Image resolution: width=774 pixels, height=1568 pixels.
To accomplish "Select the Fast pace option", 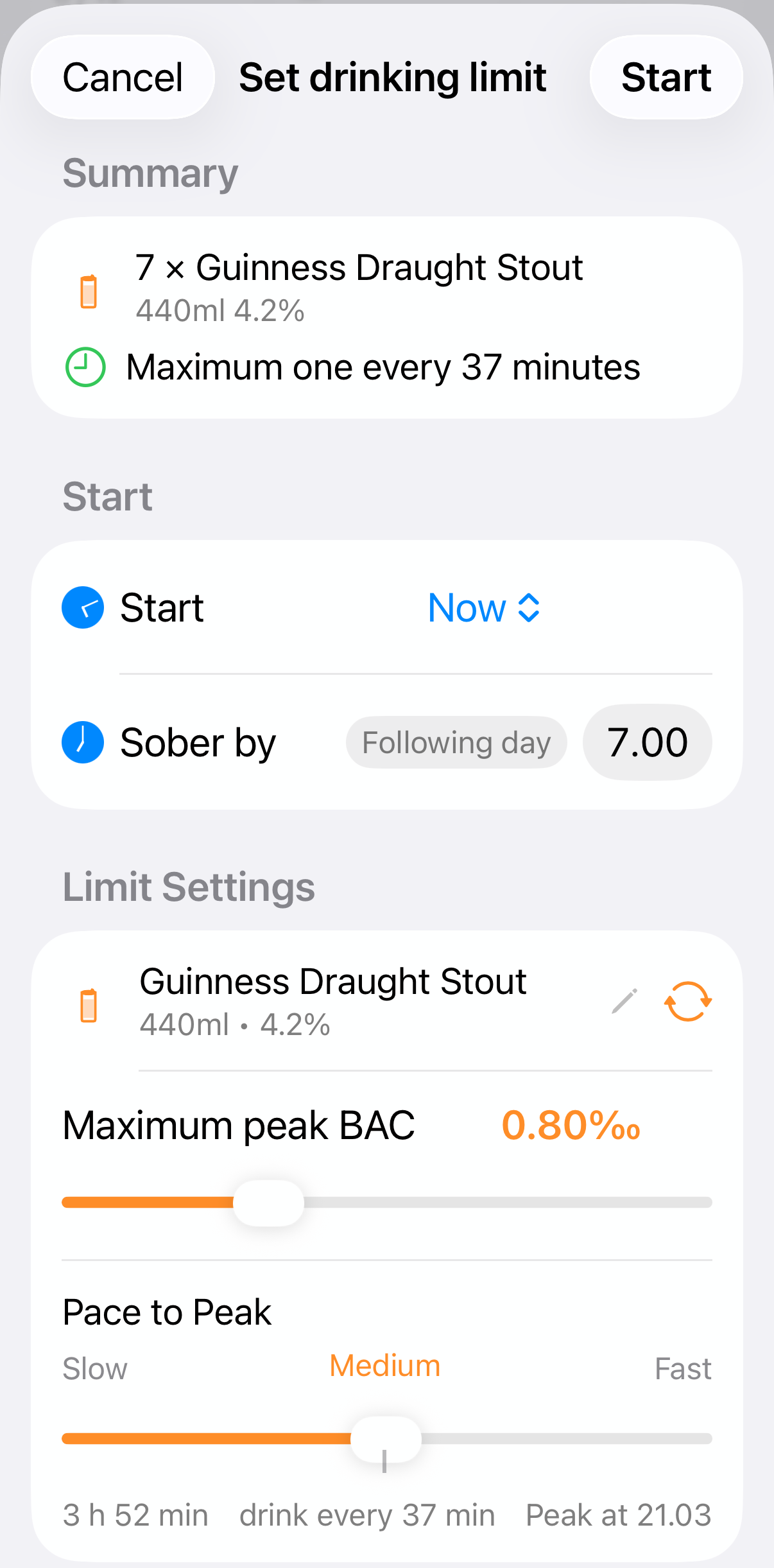I will [x=683, y=1368].
